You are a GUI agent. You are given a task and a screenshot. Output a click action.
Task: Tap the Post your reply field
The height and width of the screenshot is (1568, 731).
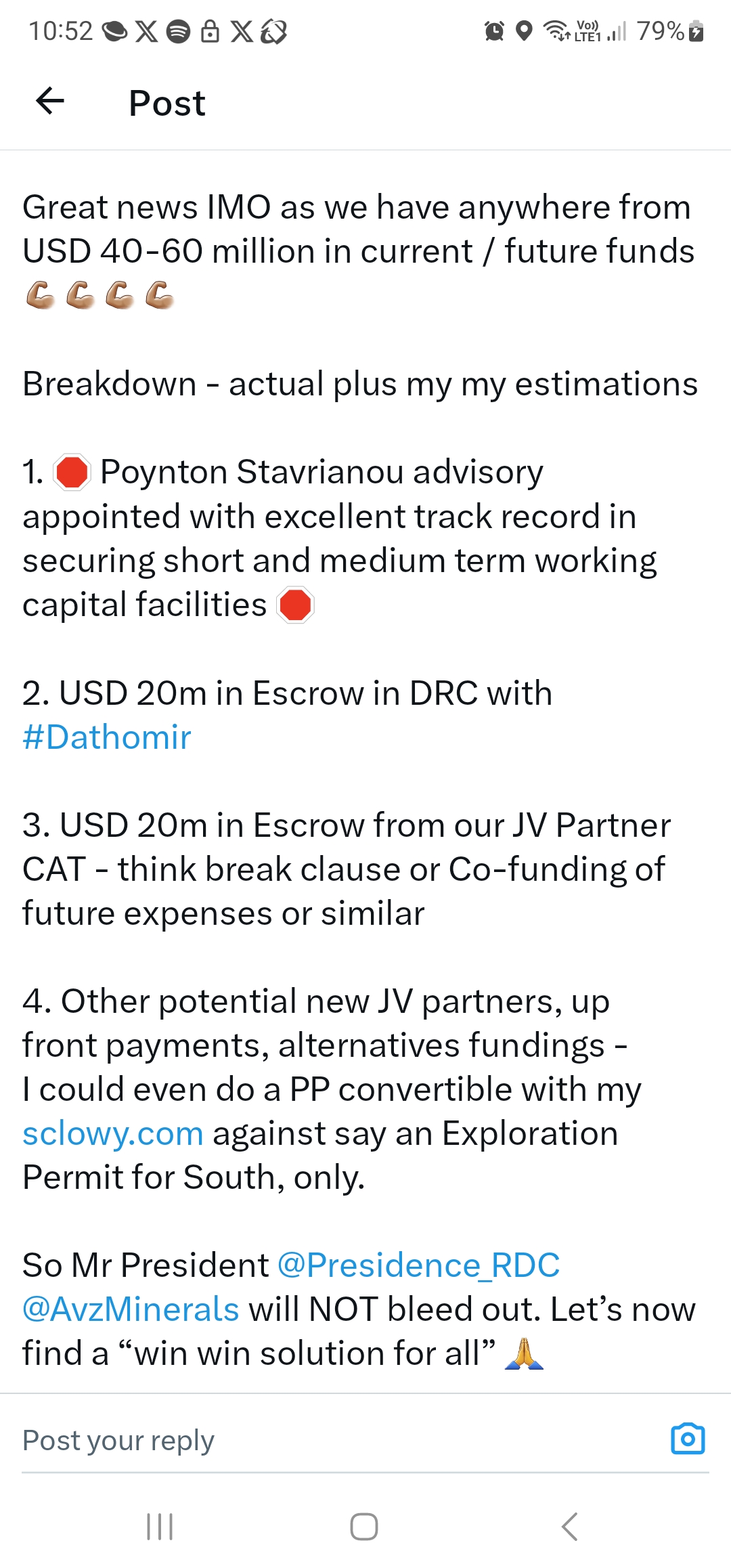(325, 1440)
